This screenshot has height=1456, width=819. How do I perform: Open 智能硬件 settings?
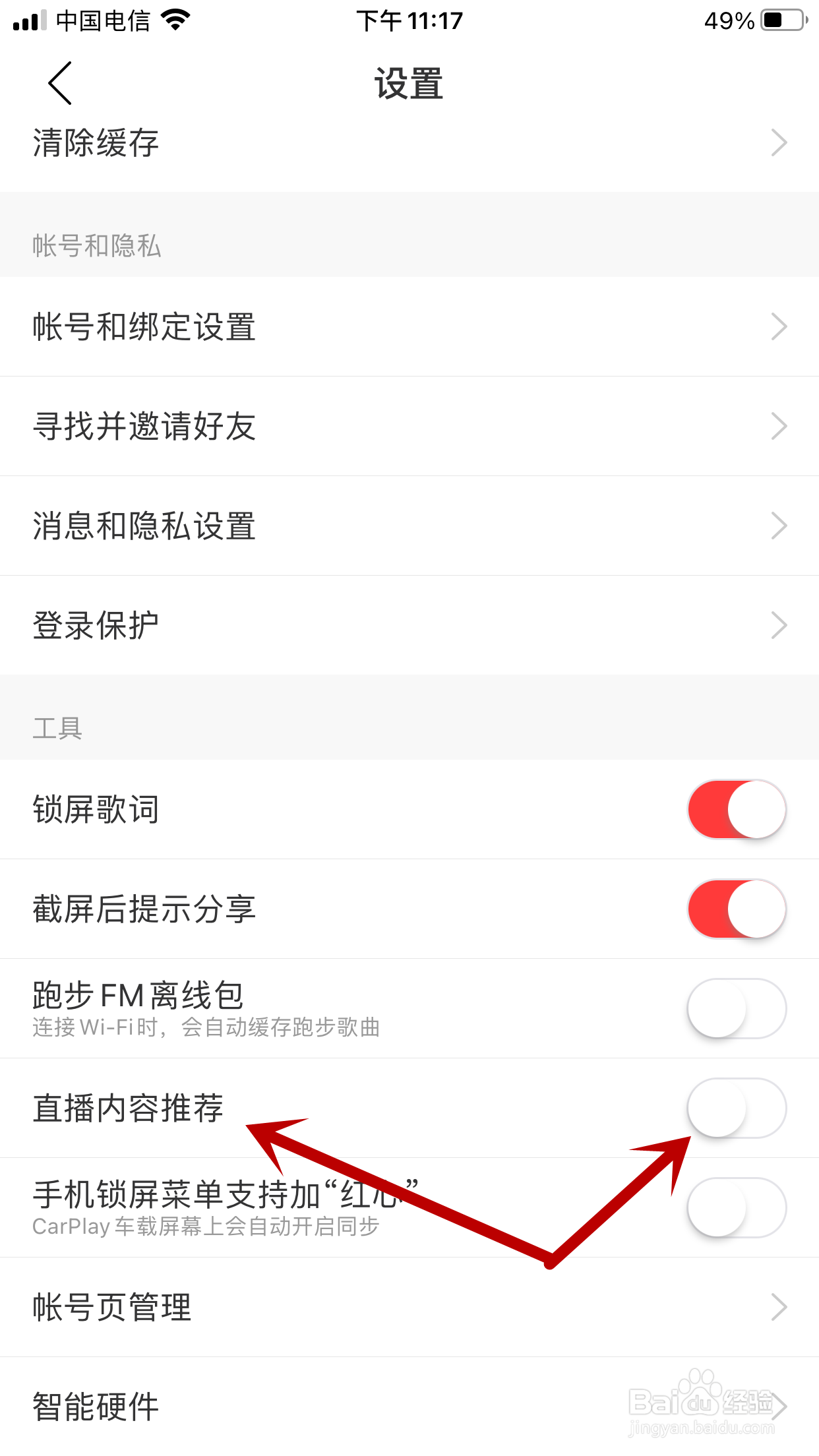point(409,1407)
